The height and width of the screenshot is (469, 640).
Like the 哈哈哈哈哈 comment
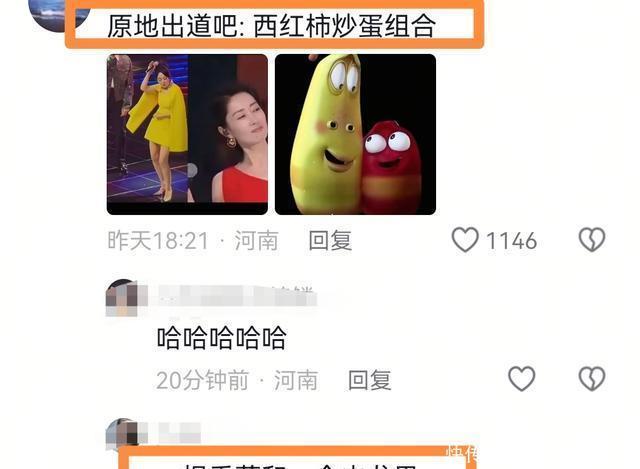(521, 379)
